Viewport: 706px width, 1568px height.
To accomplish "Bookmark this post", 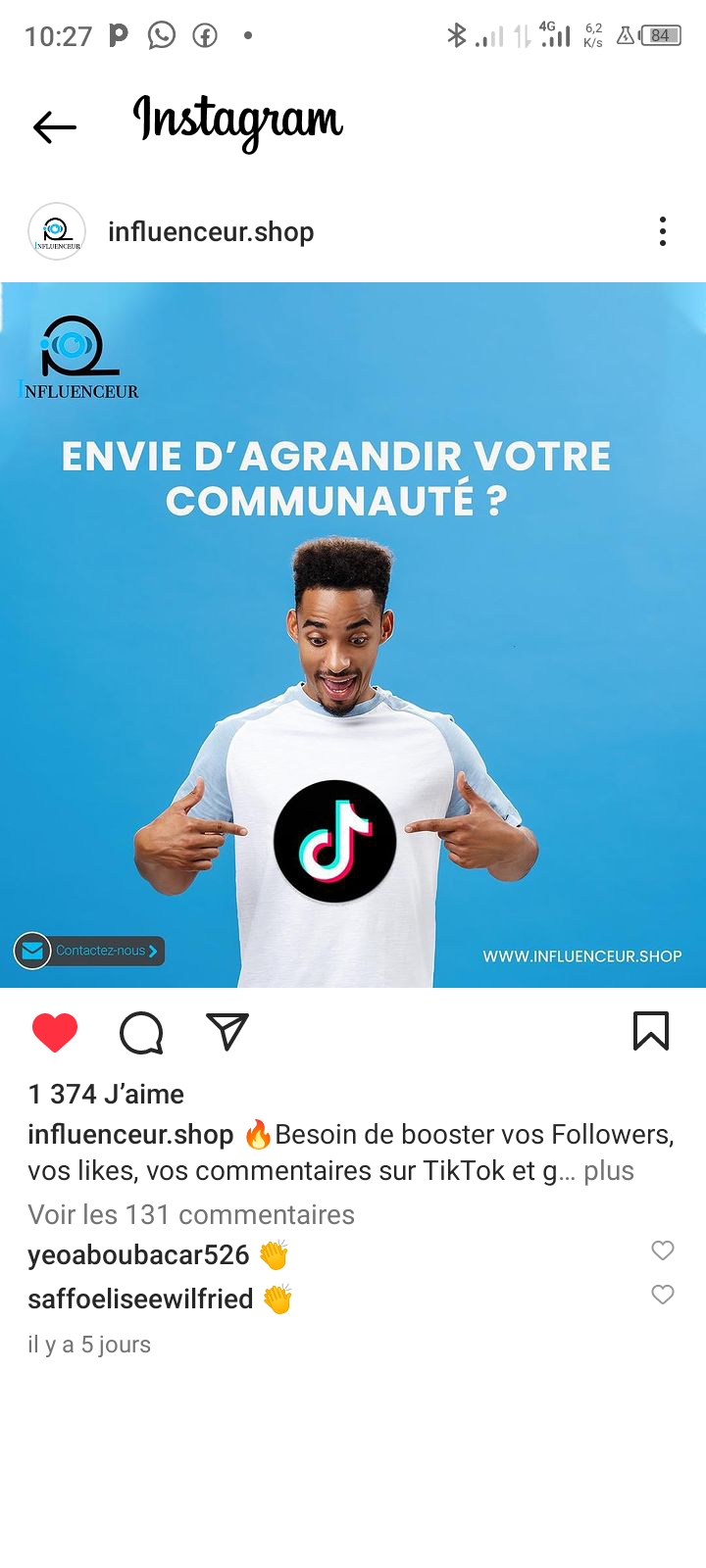I will tap(651, 1032).
